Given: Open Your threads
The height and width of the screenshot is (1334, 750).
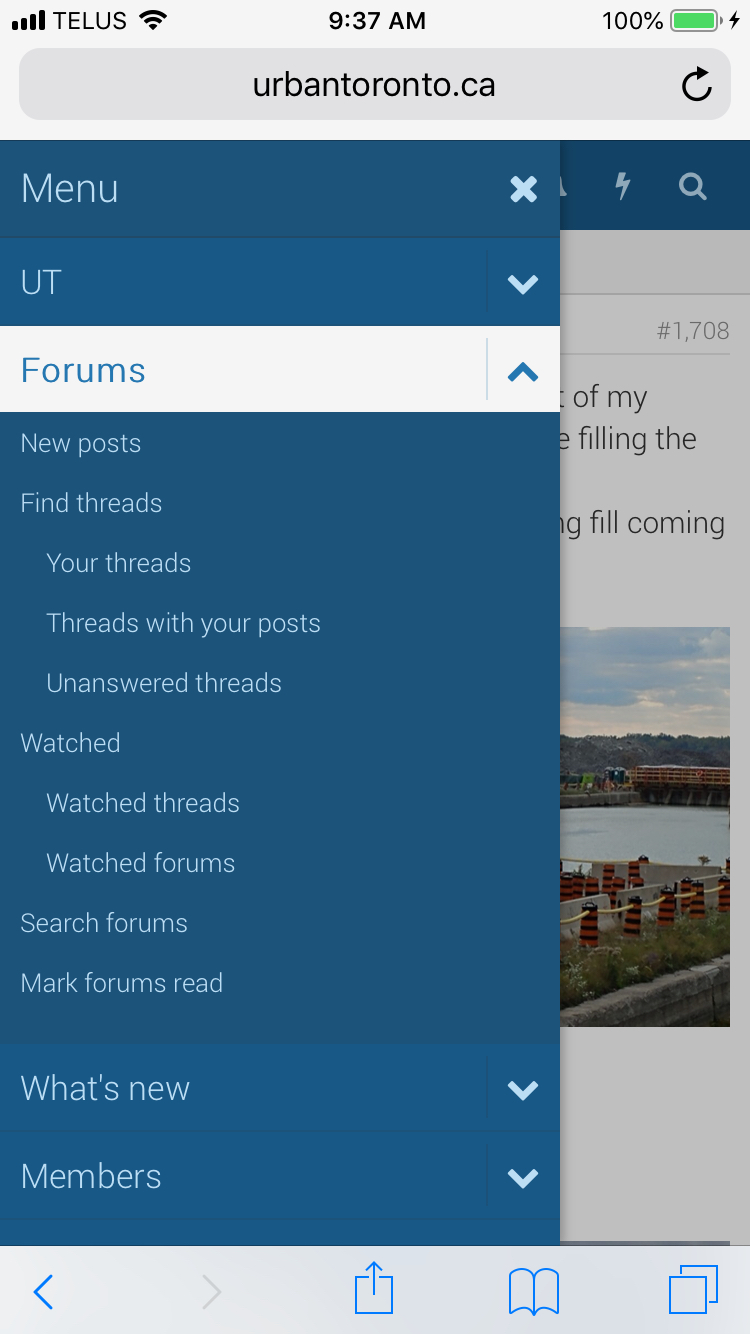Looking at the screenshot, I should click(118, 563).
